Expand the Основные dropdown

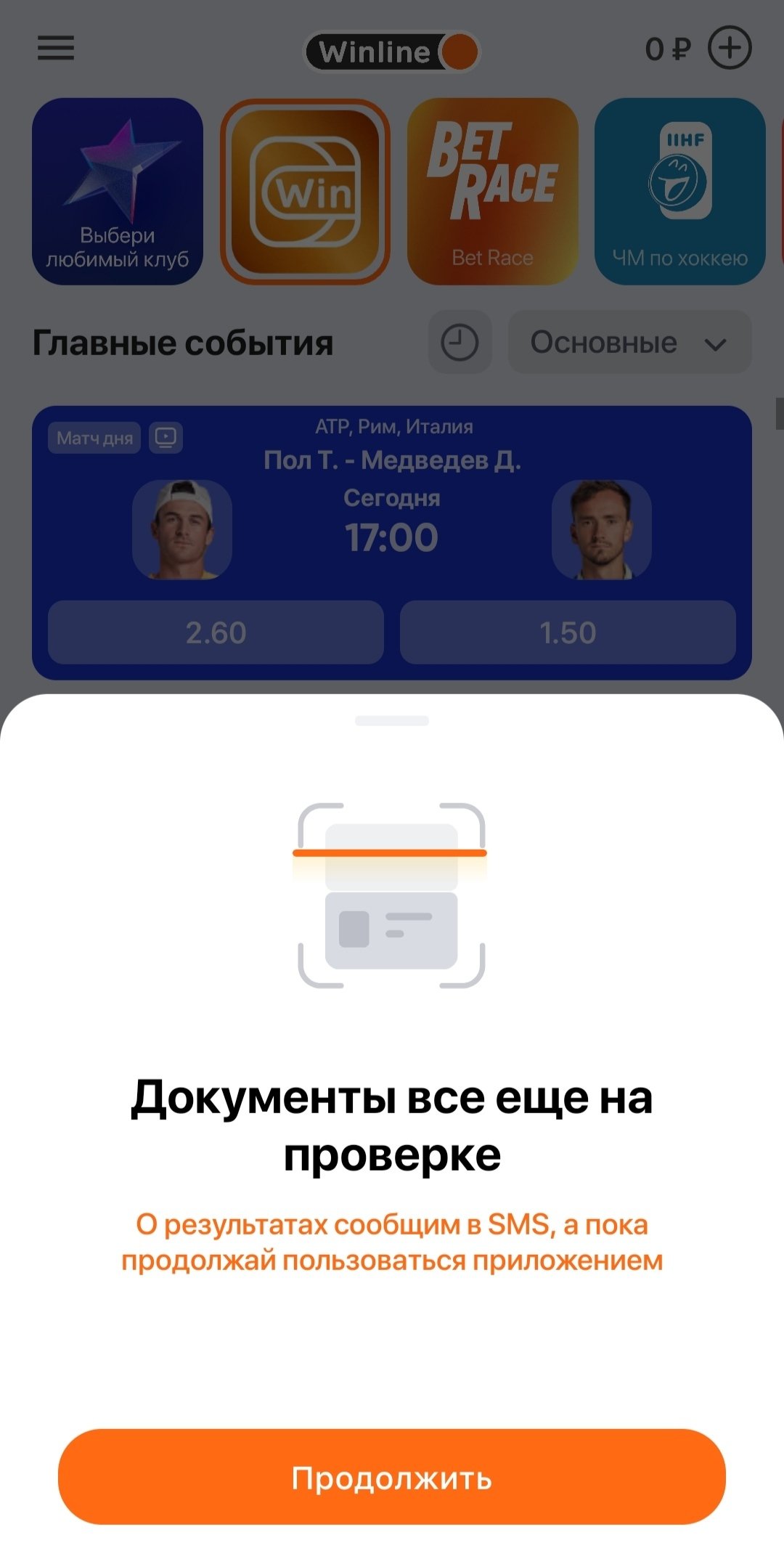tap(629, 342)
